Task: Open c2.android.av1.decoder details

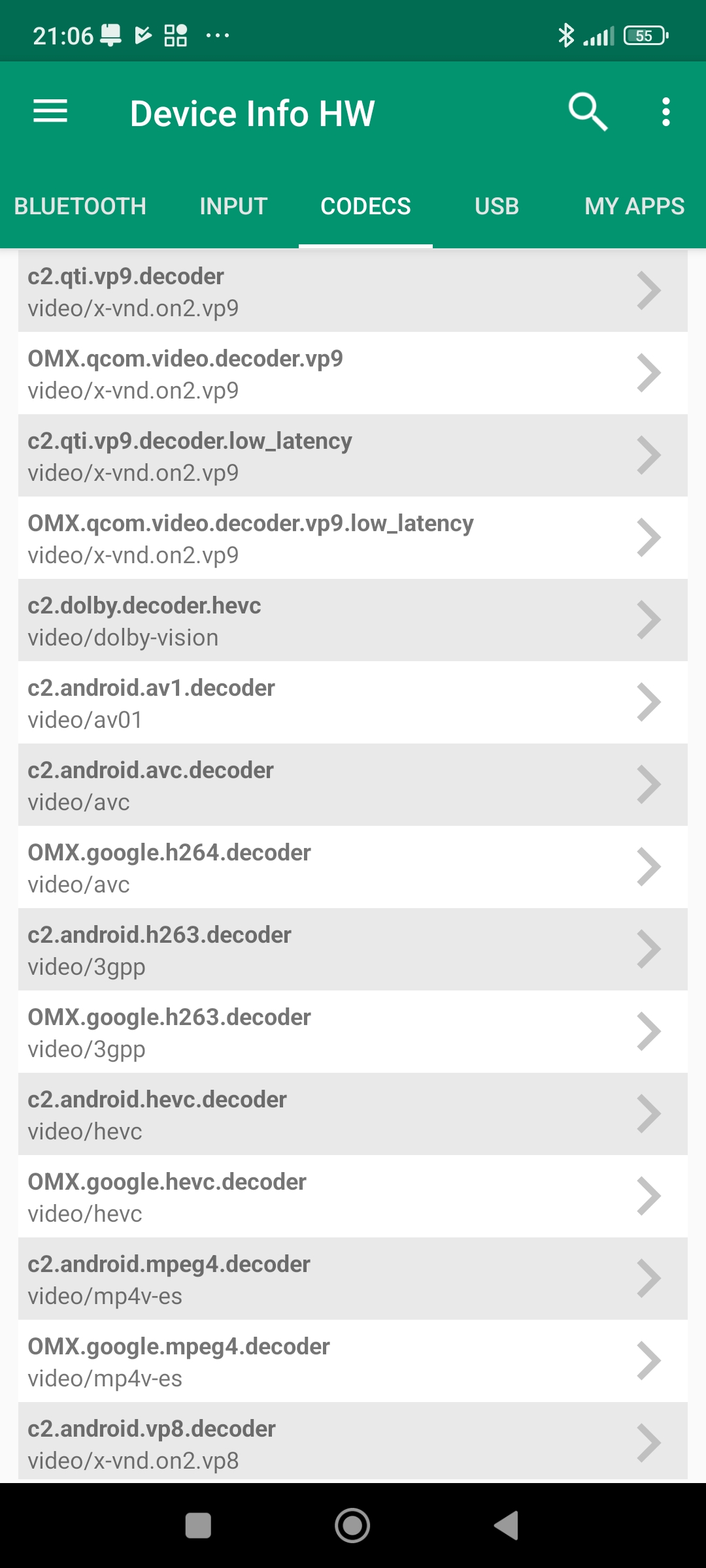Action: tap(353, 703)
